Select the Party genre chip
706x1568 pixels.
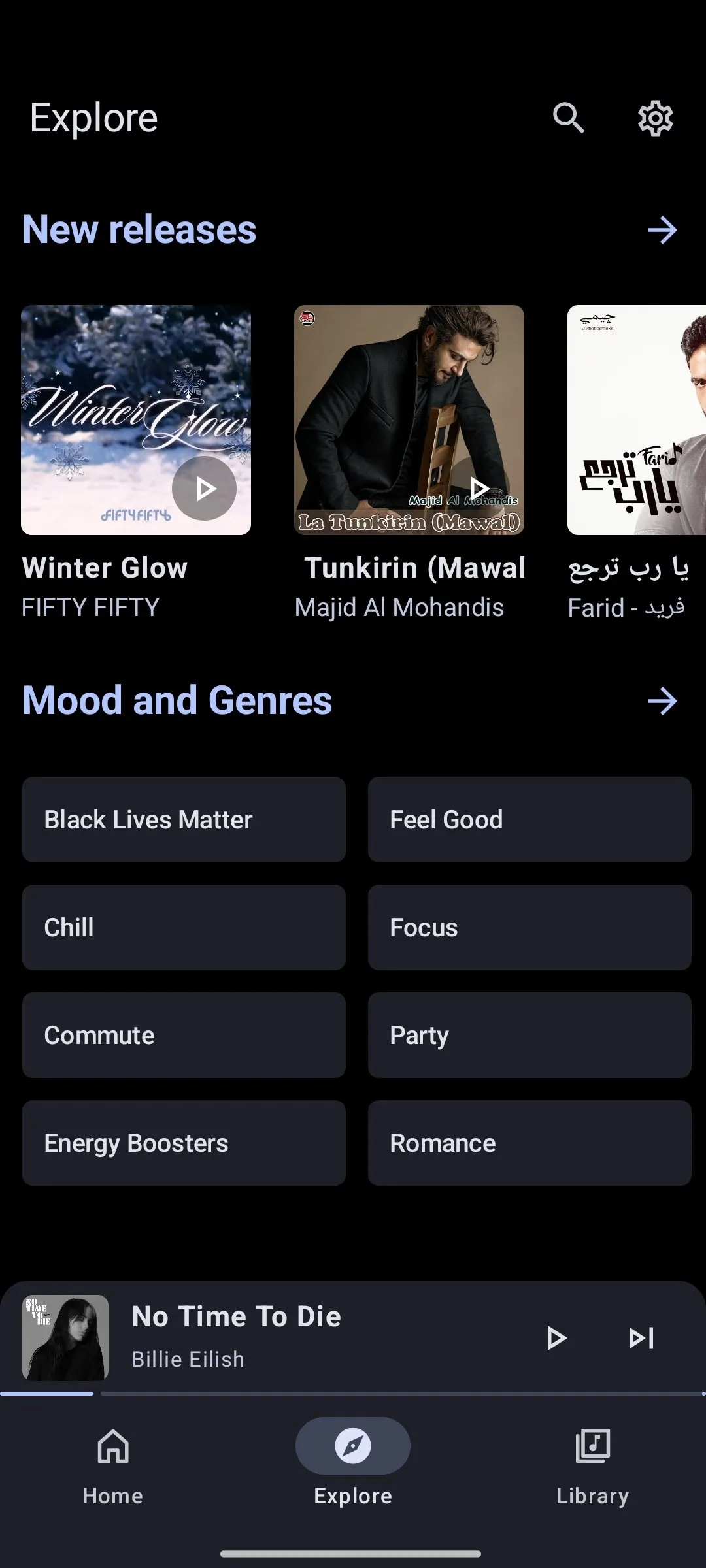pos(529,1035)
